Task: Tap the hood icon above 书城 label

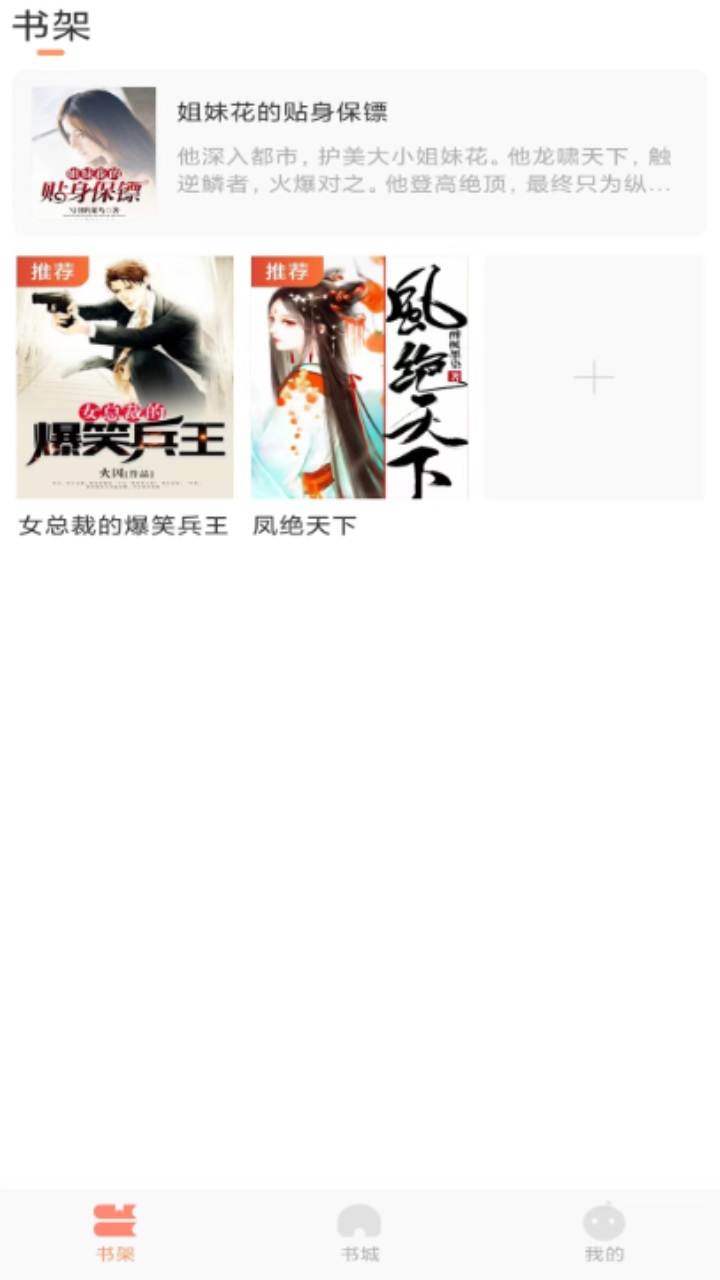Action: pos(360,1219)
